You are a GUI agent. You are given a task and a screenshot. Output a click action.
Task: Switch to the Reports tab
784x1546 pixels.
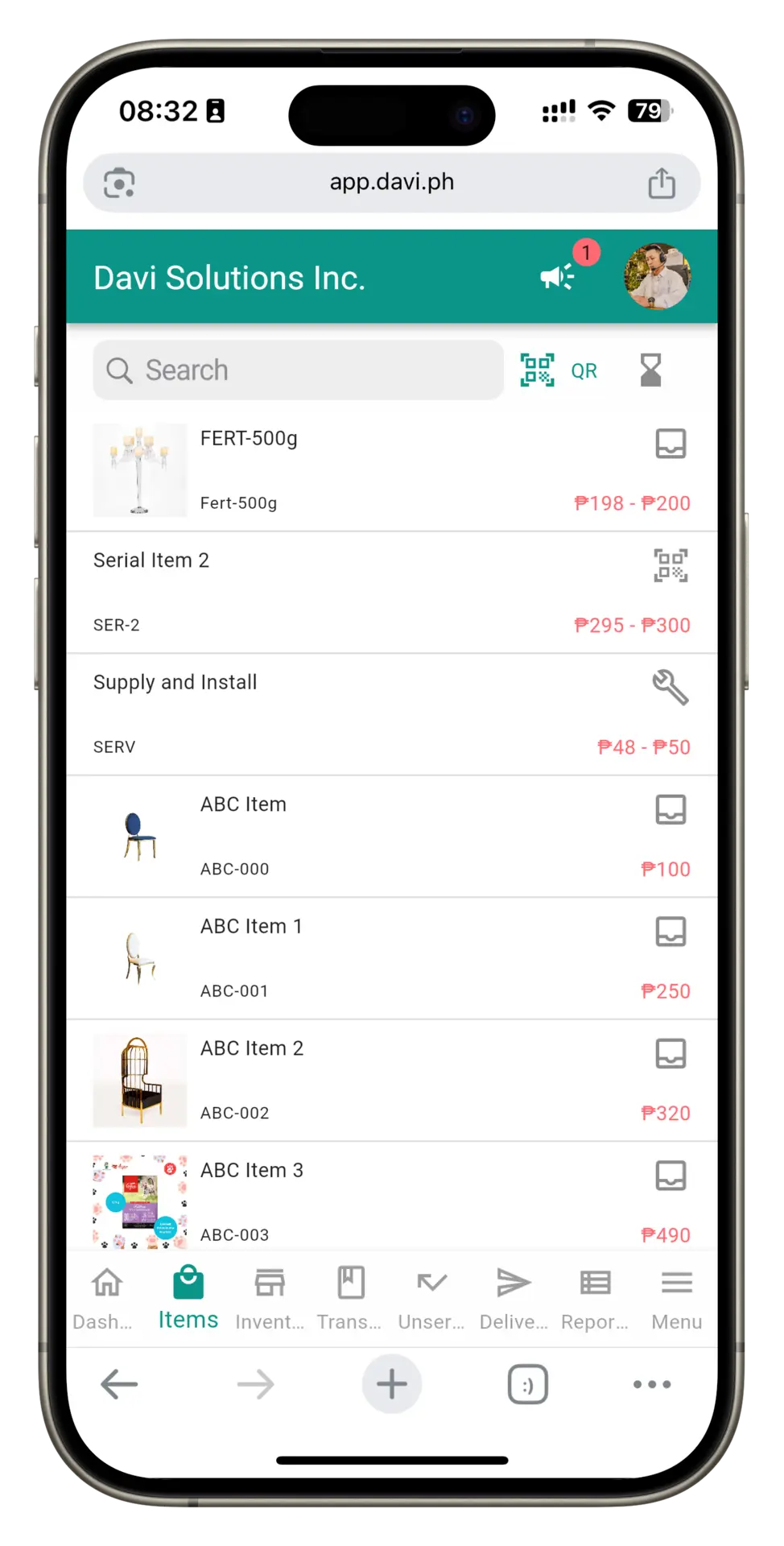(595, 1297)
